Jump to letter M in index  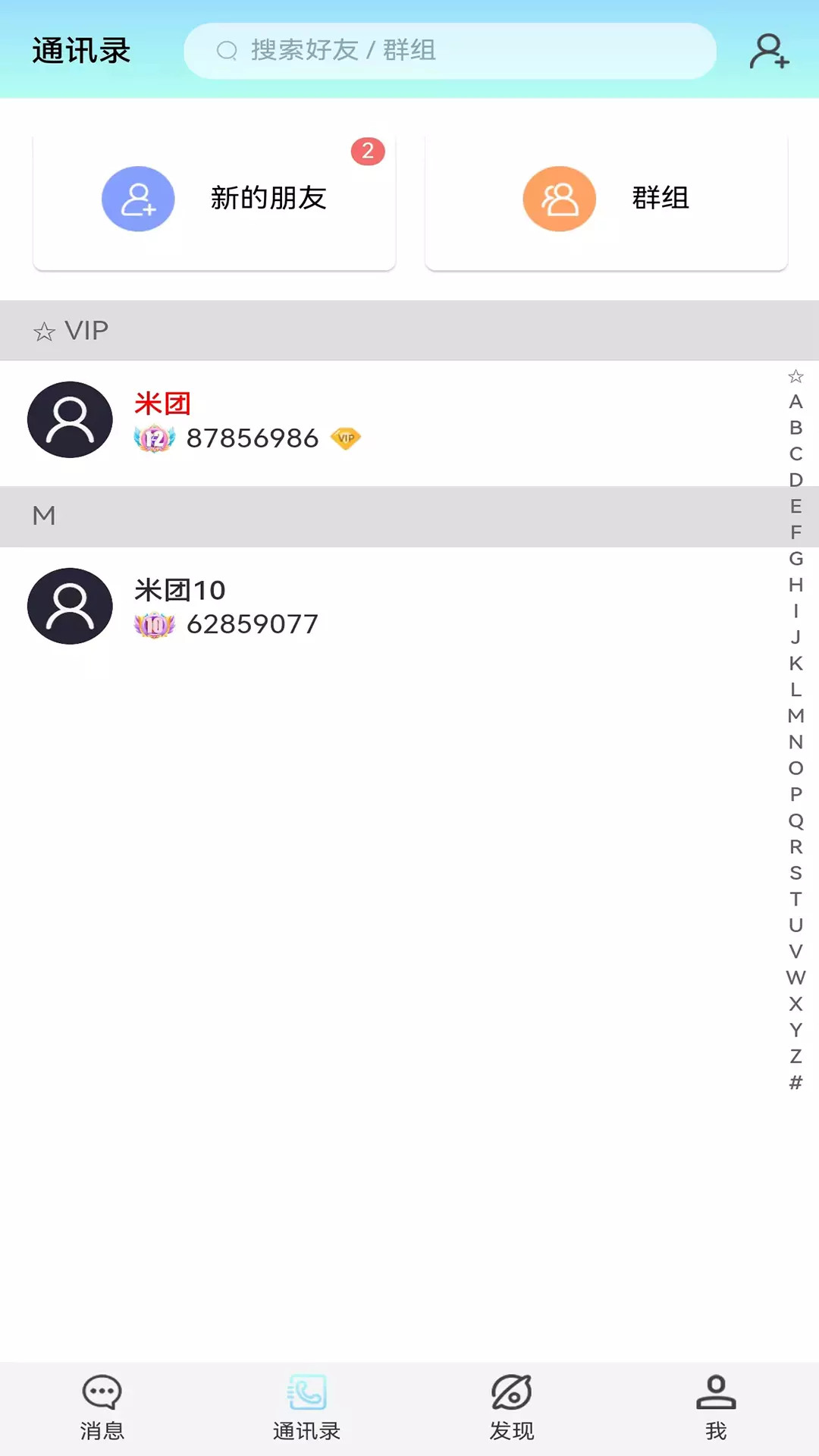coord(795,716)
